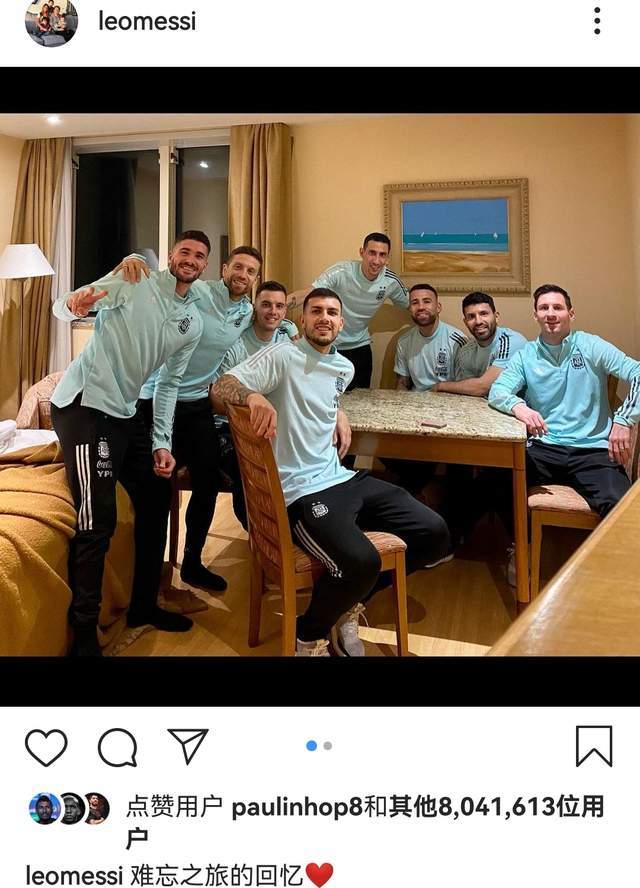Open the group photo in the post

point(320,385)
